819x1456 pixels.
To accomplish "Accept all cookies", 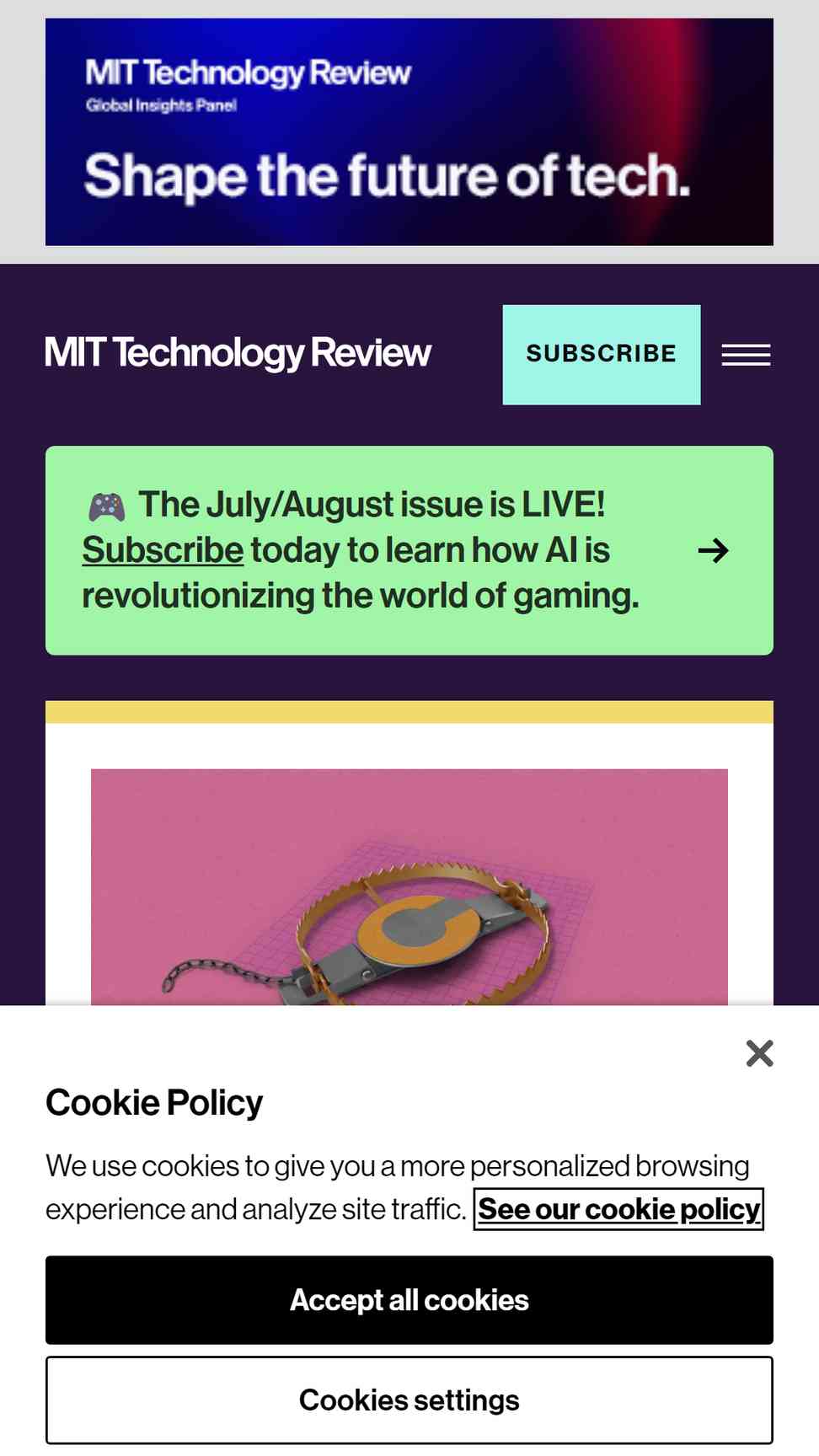I will (409, 1300).
